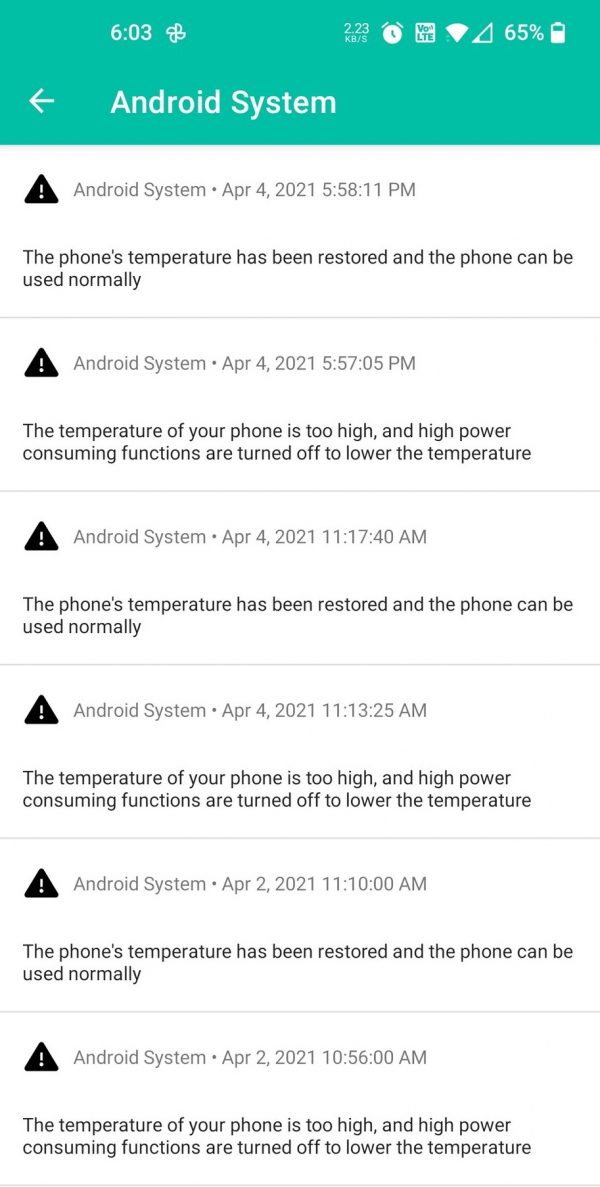Select the Apr 4 11:17:40 AM notification
The width and height of the screenshot is (600, 1187).
click(300, 578)
